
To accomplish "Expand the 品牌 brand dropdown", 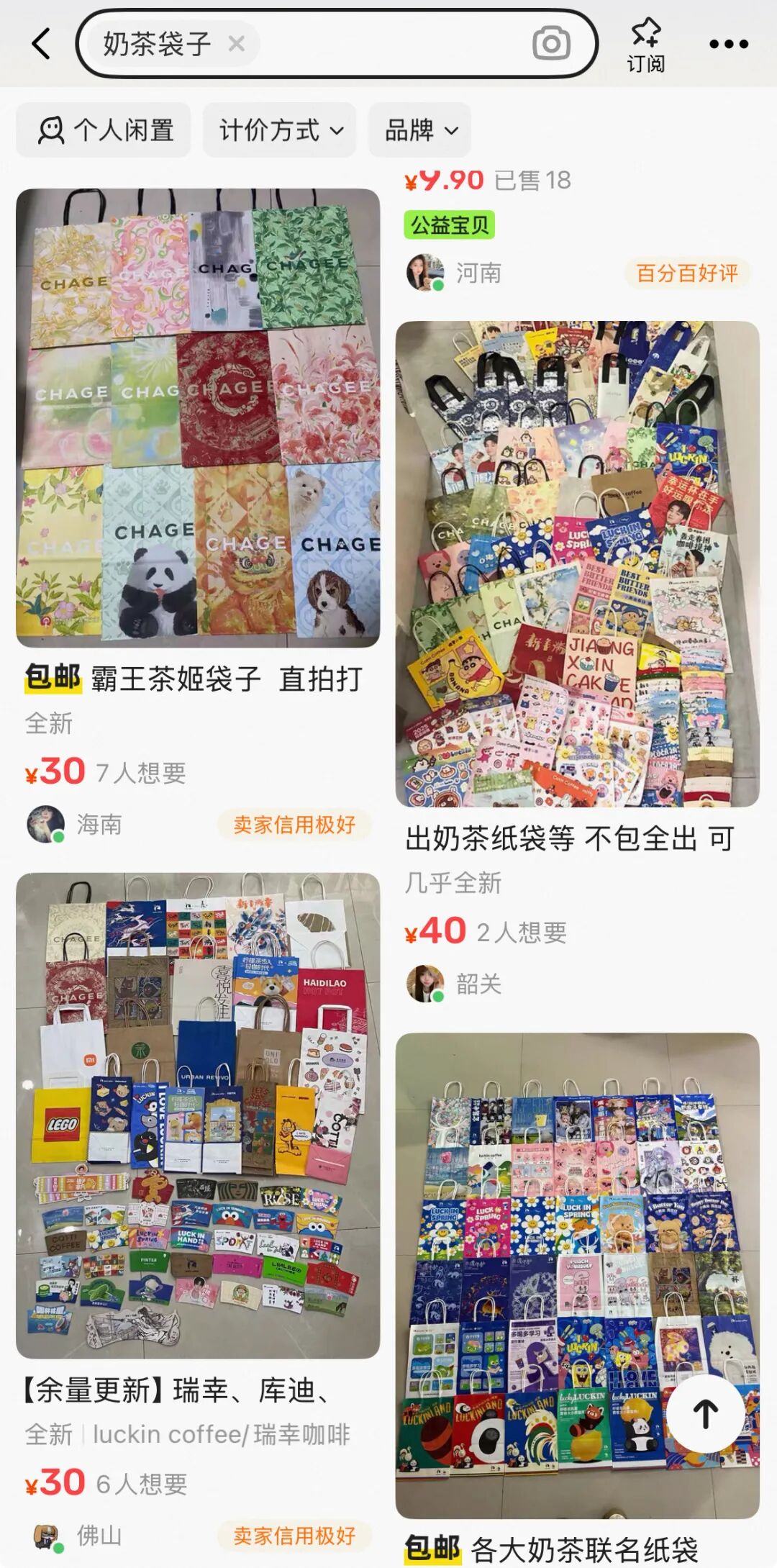I will (420, 130).
